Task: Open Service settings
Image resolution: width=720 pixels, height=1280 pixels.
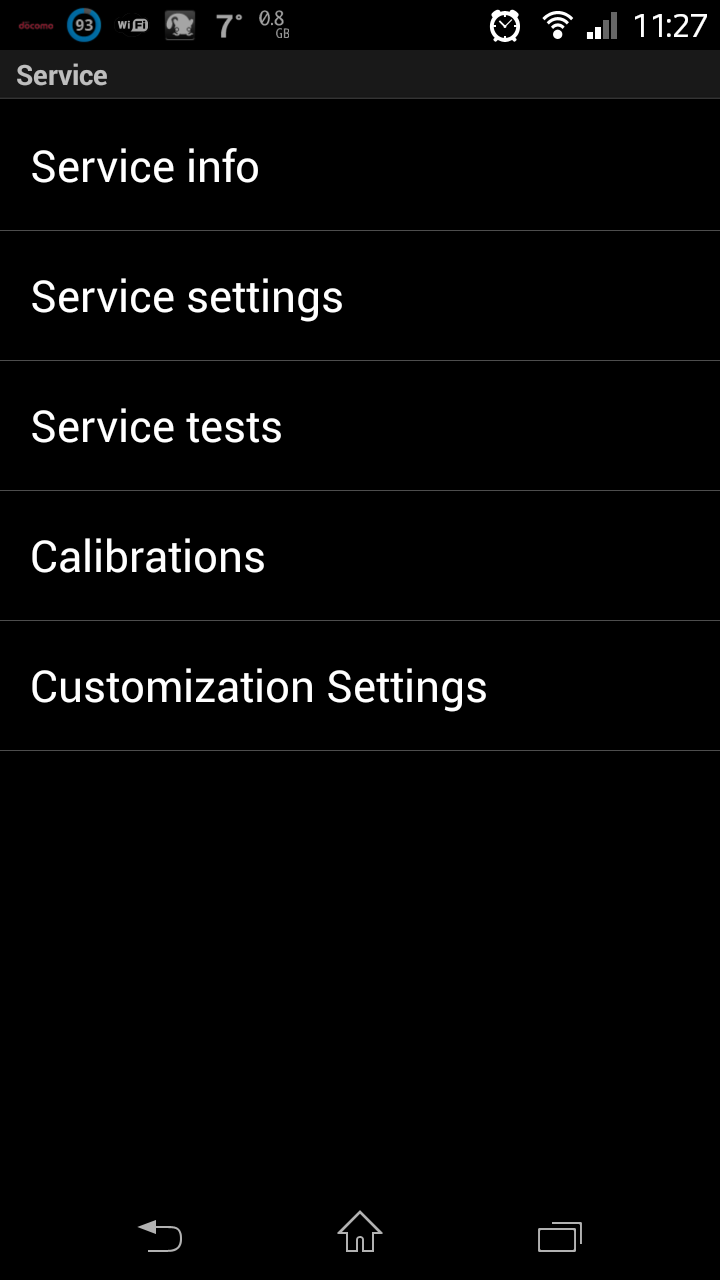Action: pyautogui.click(x=360, y=296)
